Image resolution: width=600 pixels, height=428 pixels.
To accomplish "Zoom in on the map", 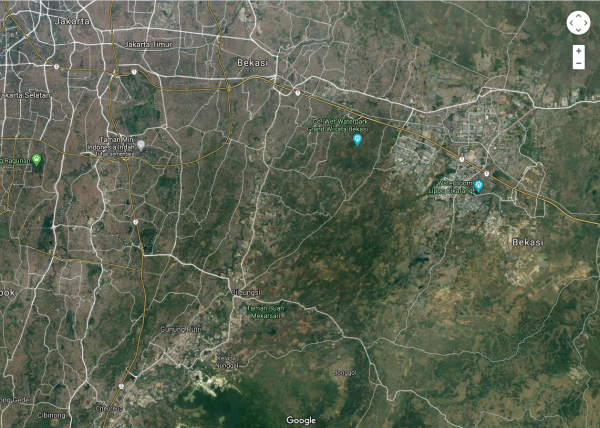I will coord(578,50).
